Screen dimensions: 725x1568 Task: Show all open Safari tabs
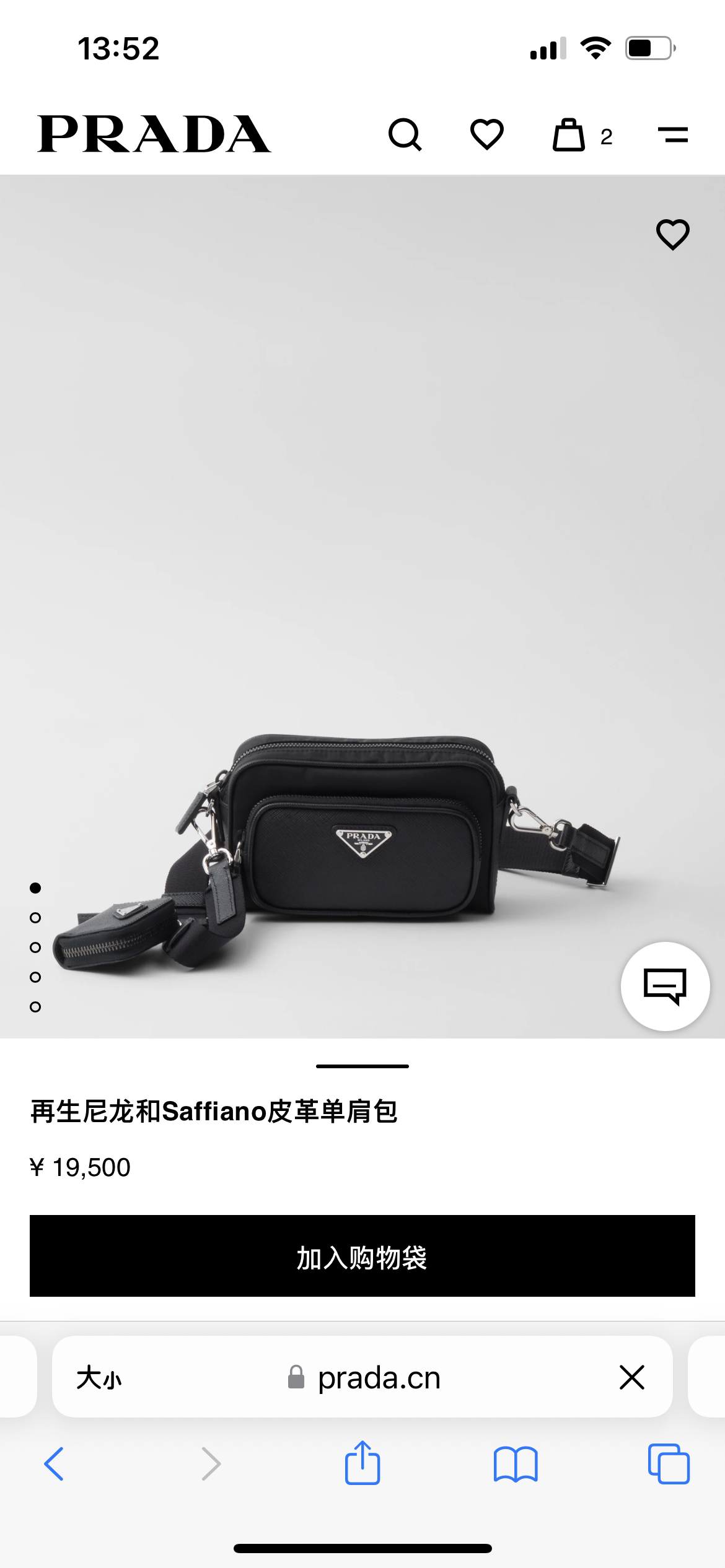click(669, 1464)
